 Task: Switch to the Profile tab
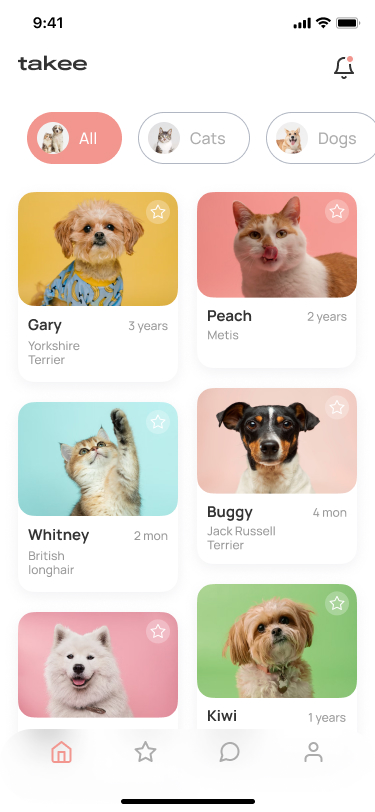point(313,752)
